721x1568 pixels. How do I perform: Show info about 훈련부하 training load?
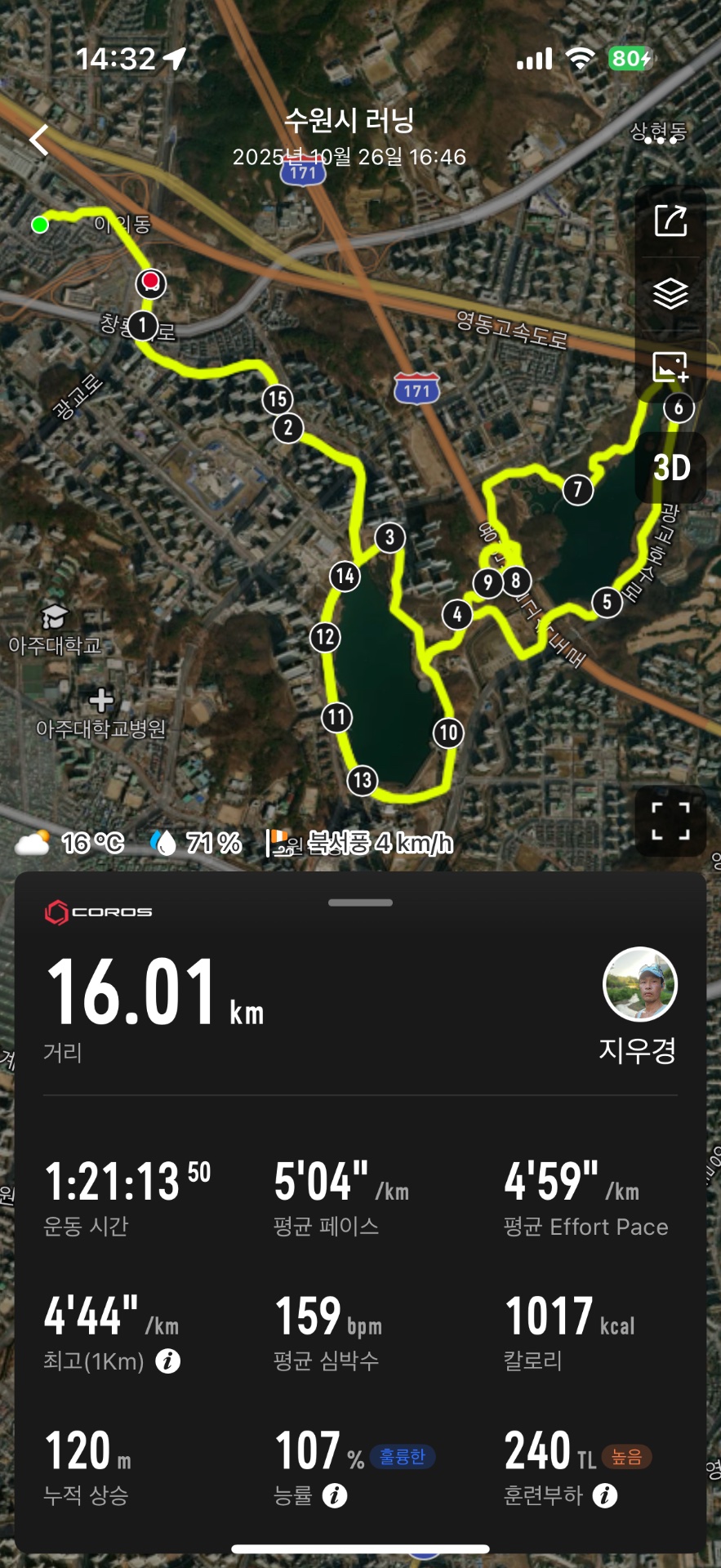605,1495
